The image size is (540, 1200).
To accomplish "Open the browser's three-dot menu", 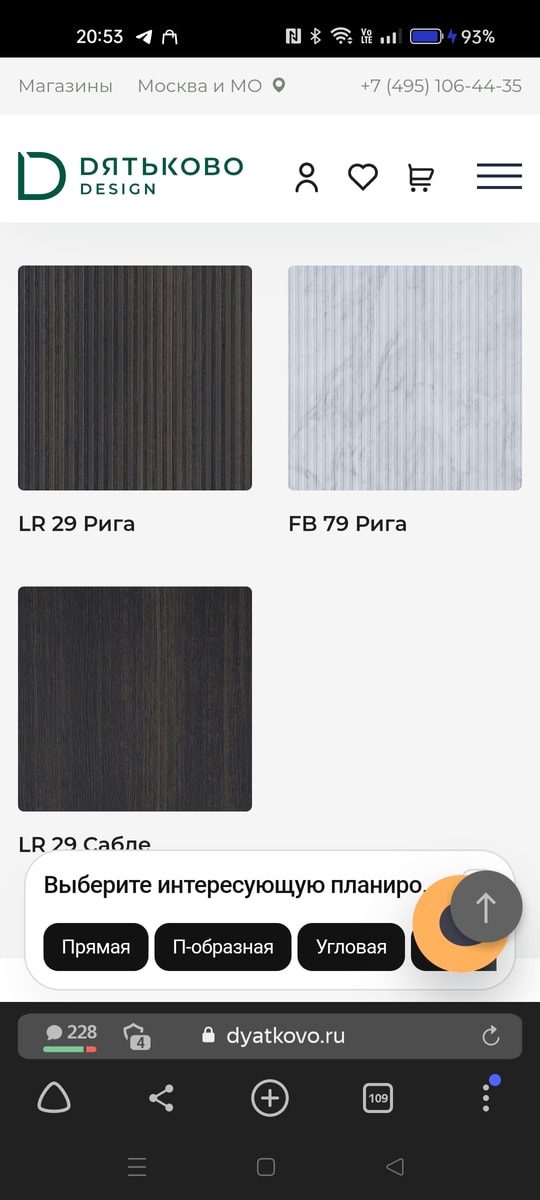I will pyautogui.click(x=487, y=1097).
